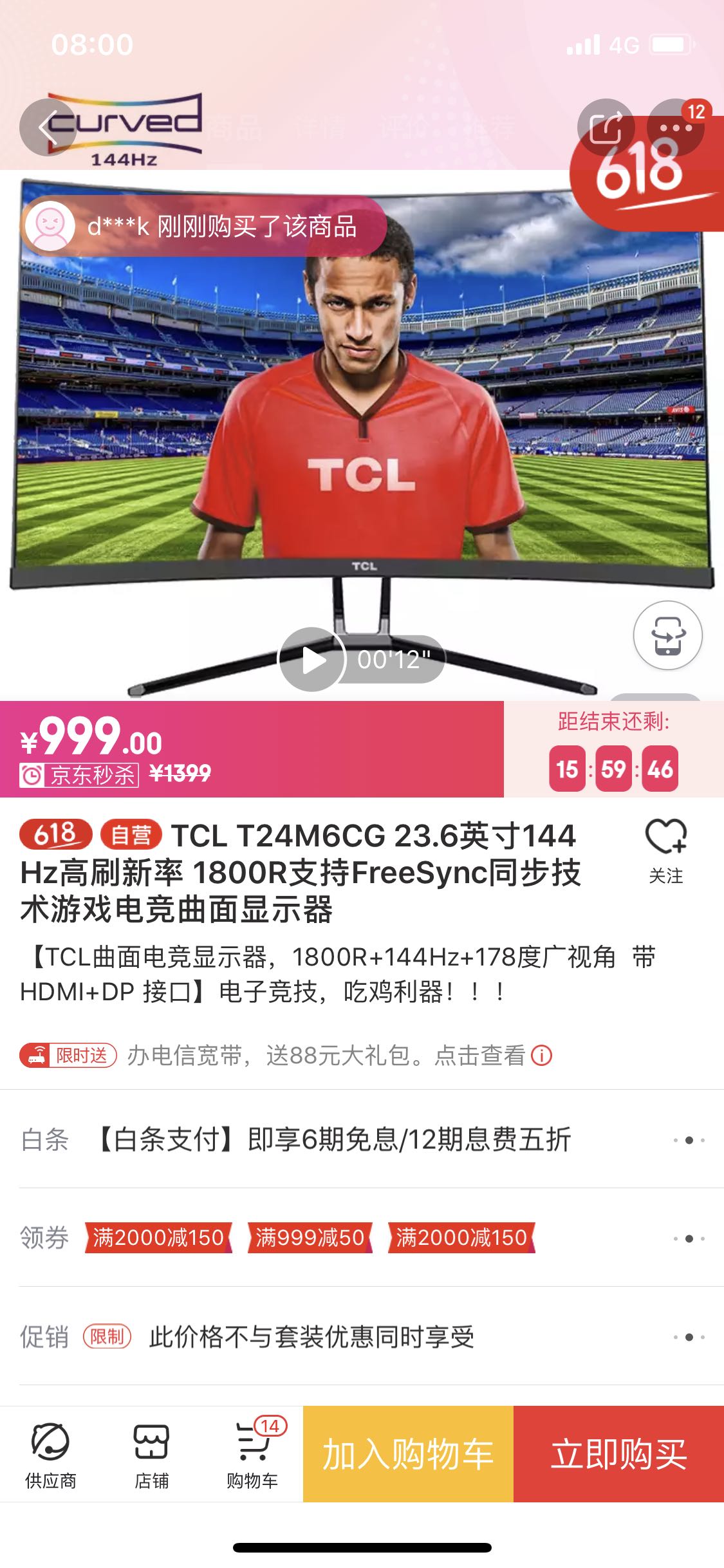Claim the 满999减50 coupon
This screenshot has height=1568, width=724.
click(x=310, y=1238)
